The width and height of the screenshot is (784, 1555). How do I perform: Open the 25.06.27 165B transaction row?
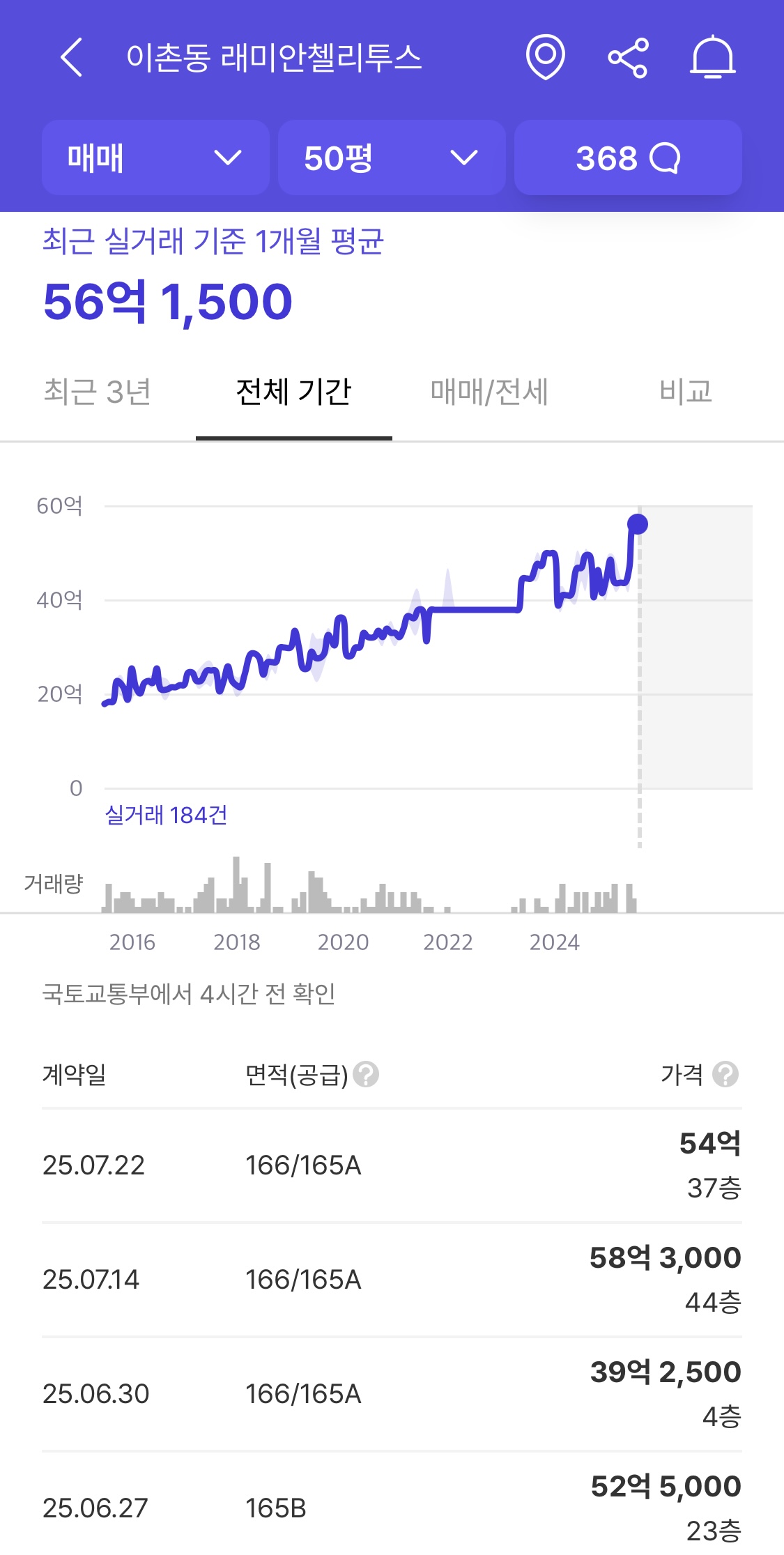(x=392, y=1506)
